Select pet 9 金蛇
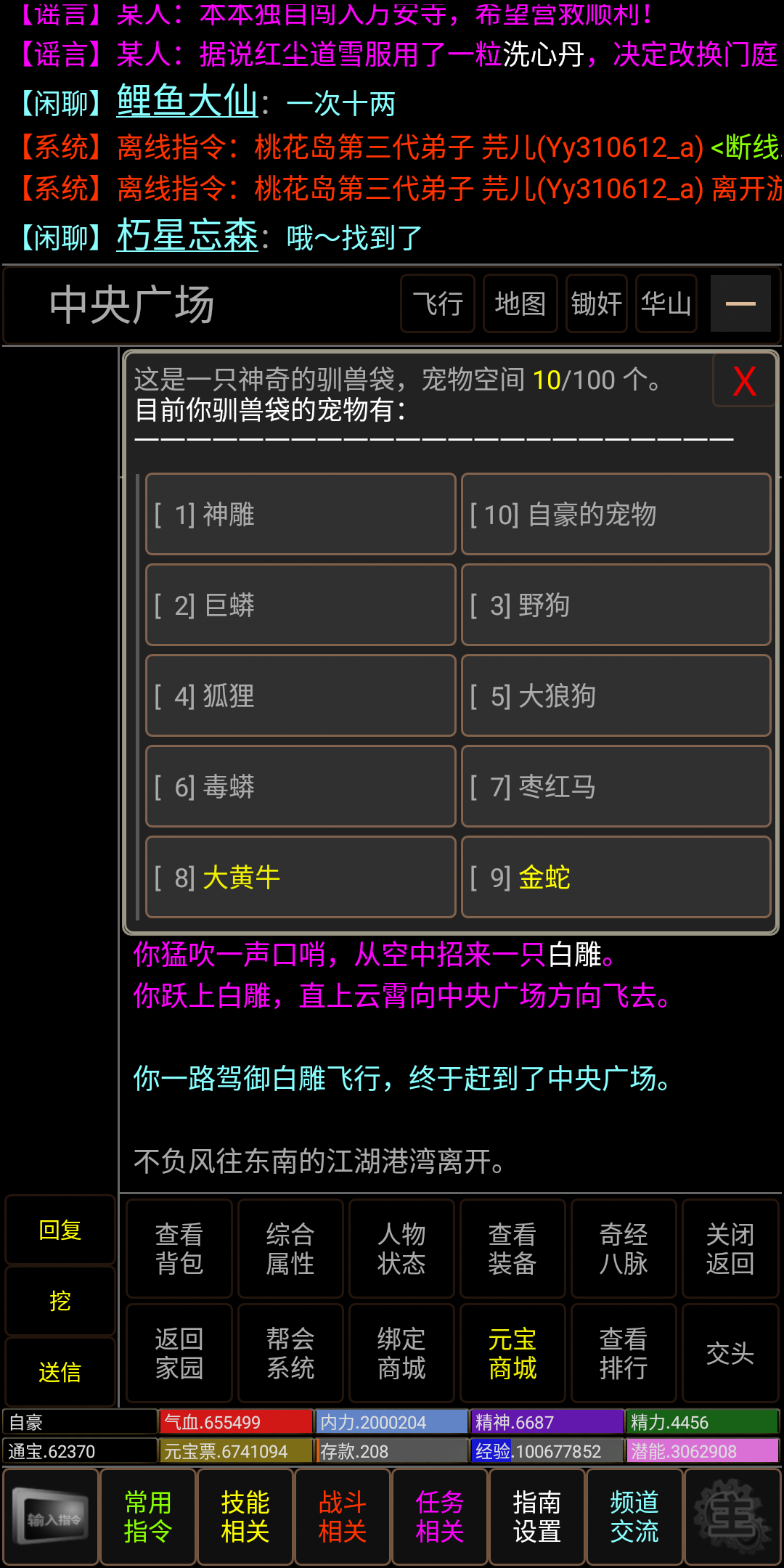This screenshot has height=1568, width=784. tap(616, 878)
